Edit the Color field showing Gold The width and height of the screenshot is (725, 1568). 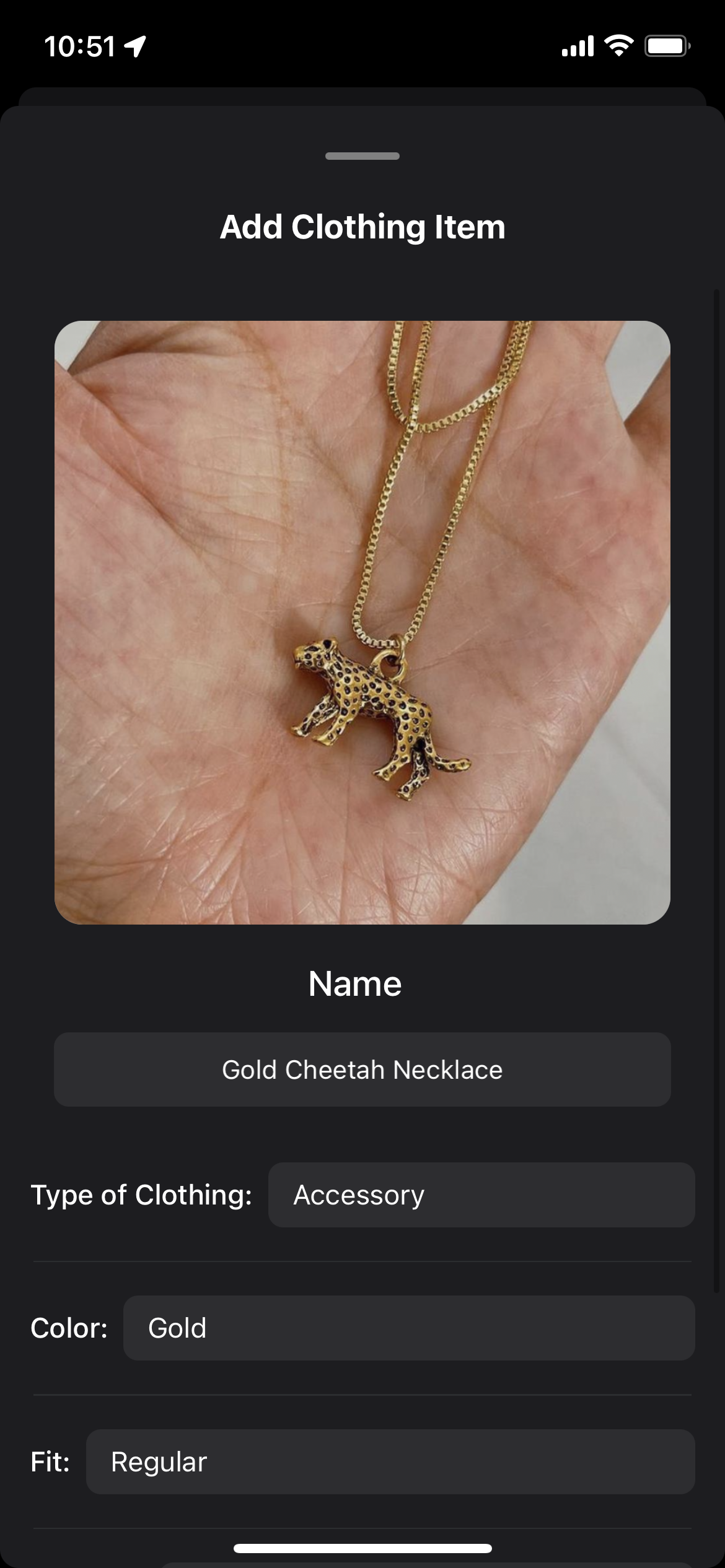point(409,1328)
